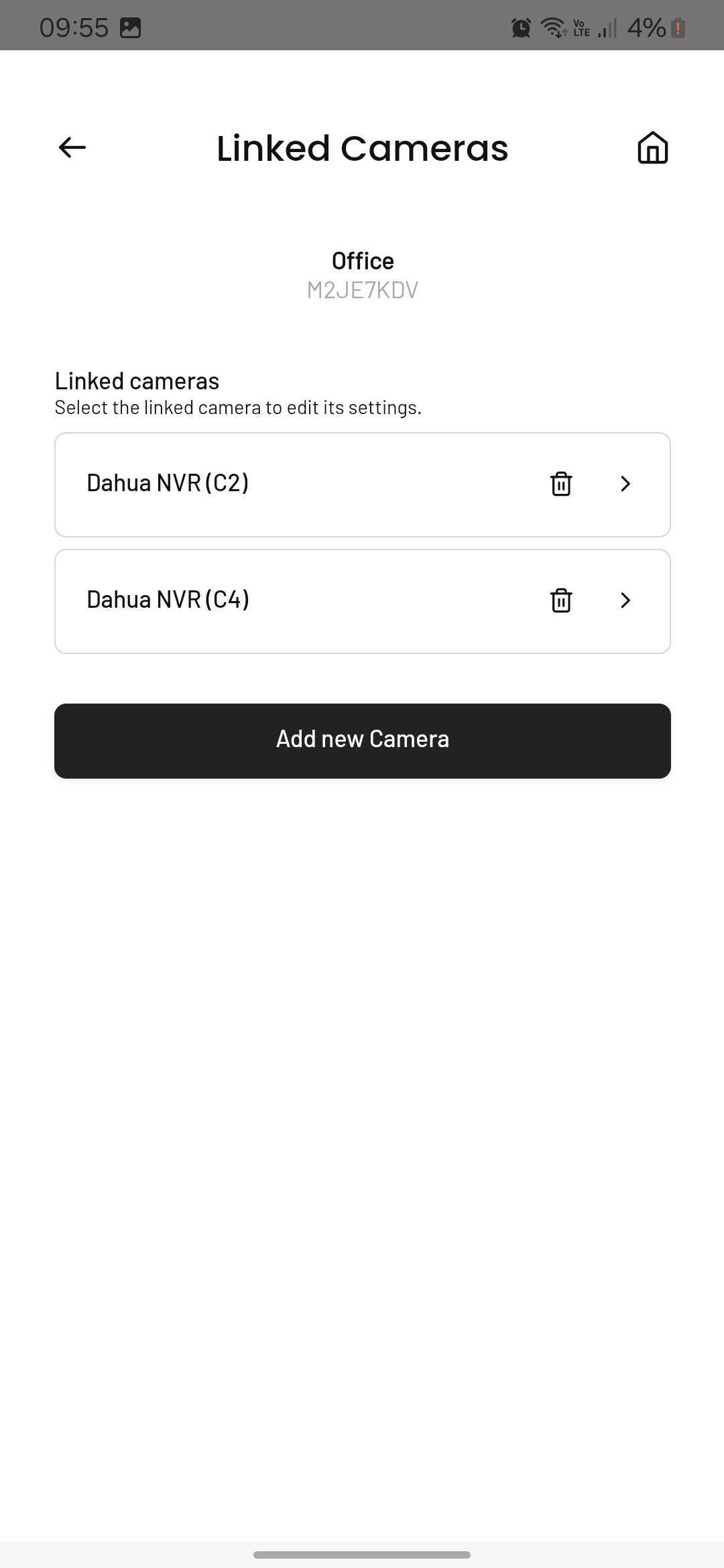Tap the Add new Camera button
The width and height of the screenshot is (724, 1568).
coord(363,741)
